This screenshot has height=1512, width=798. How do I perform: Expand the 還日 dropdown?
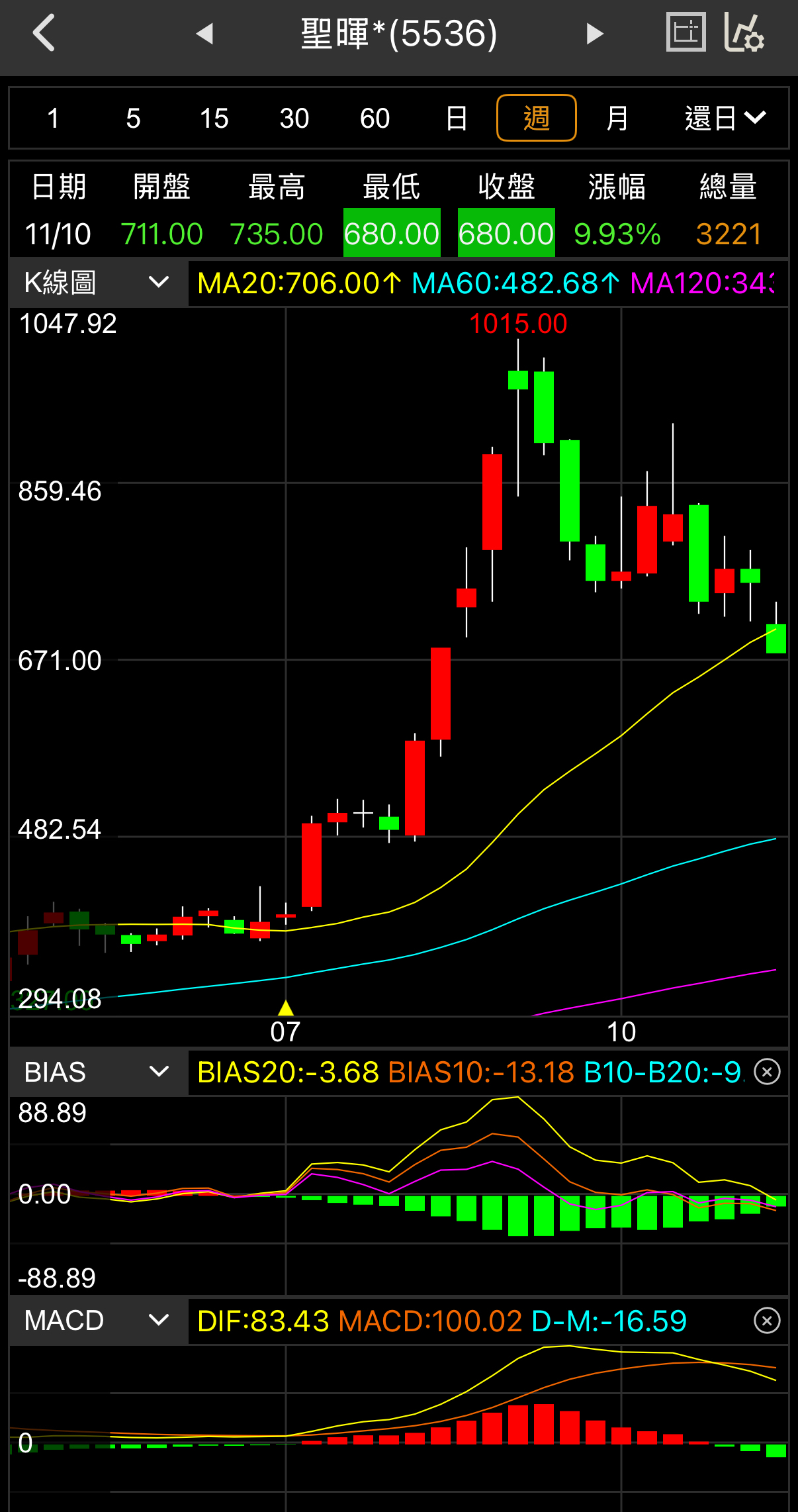tap(725, 118)
